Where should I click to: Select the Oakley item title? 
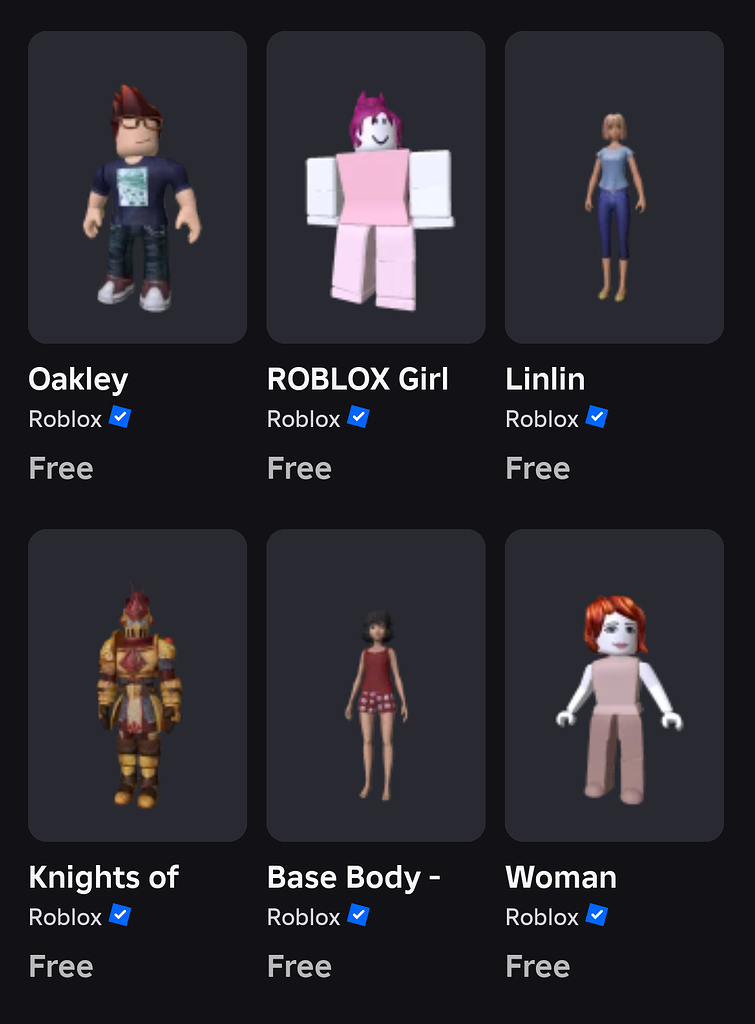[x=78, y=379]
